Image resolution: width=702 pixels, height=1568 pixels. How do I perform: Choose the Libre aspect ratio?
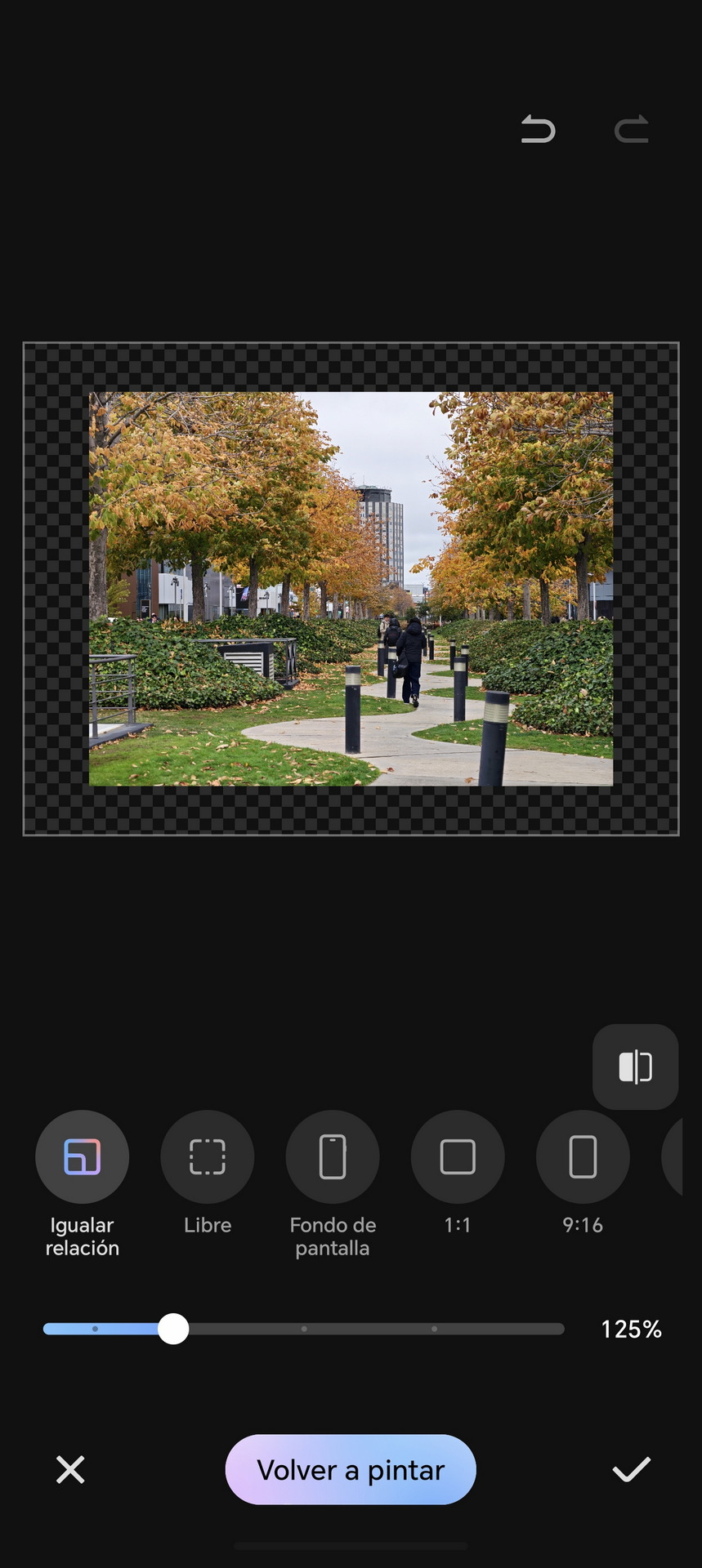pyautogui.click(x=208, y=1157)
